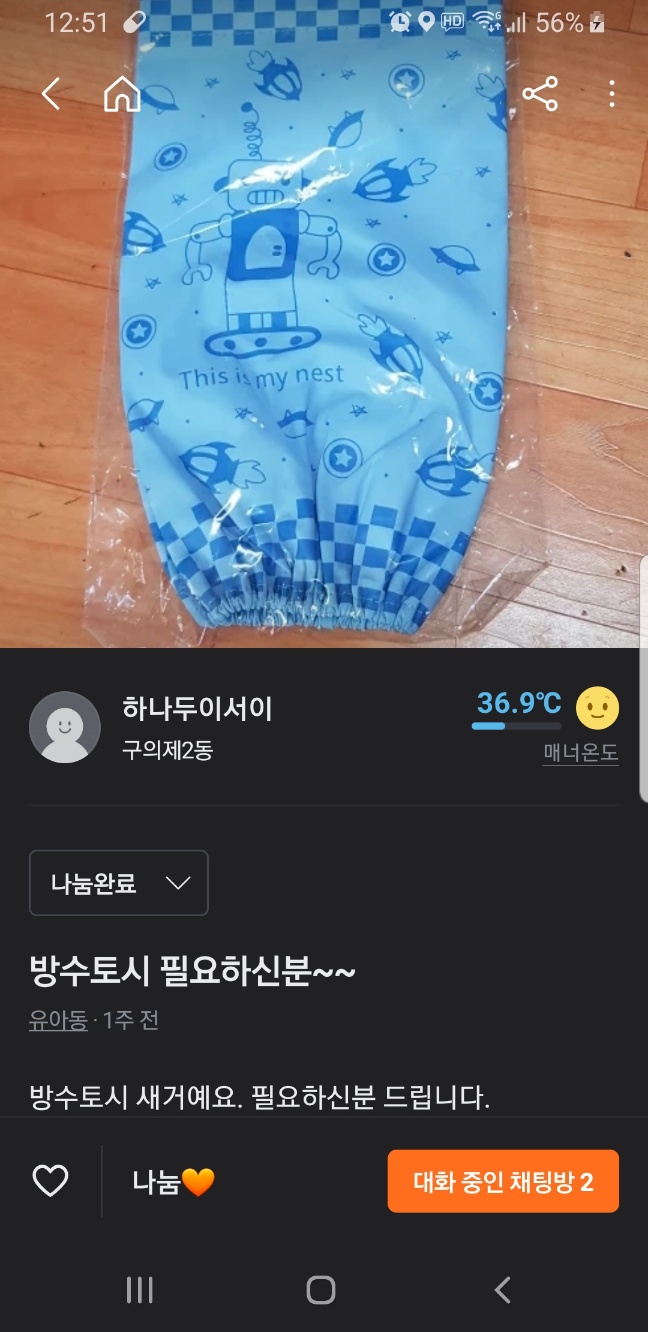Tap the system back button
The height and width of the screenshot is (1332, 648).
503,1290
